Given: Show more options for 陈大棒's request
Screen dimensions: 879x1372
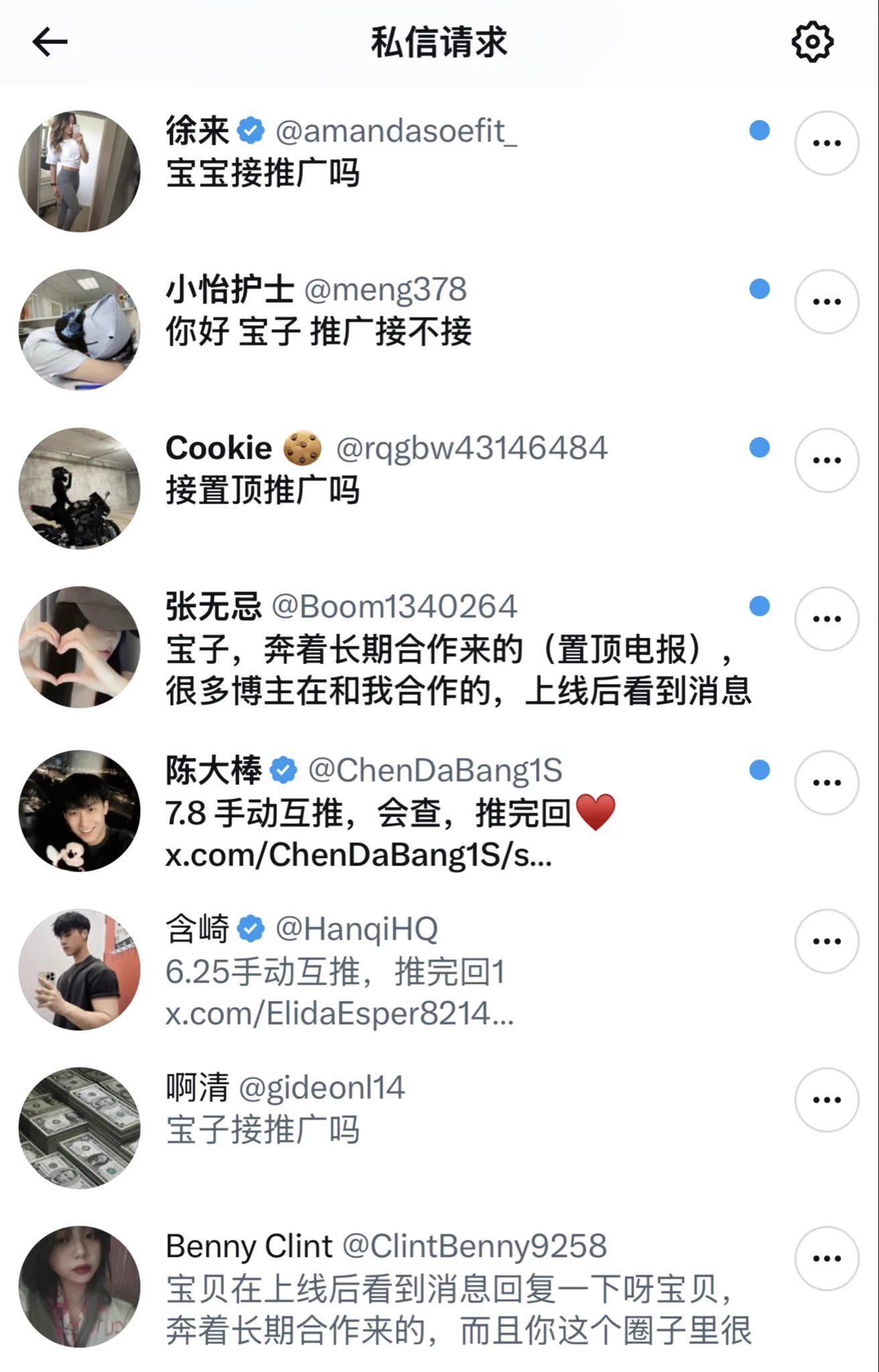Looking at the screenshot, I should point(826,783).
